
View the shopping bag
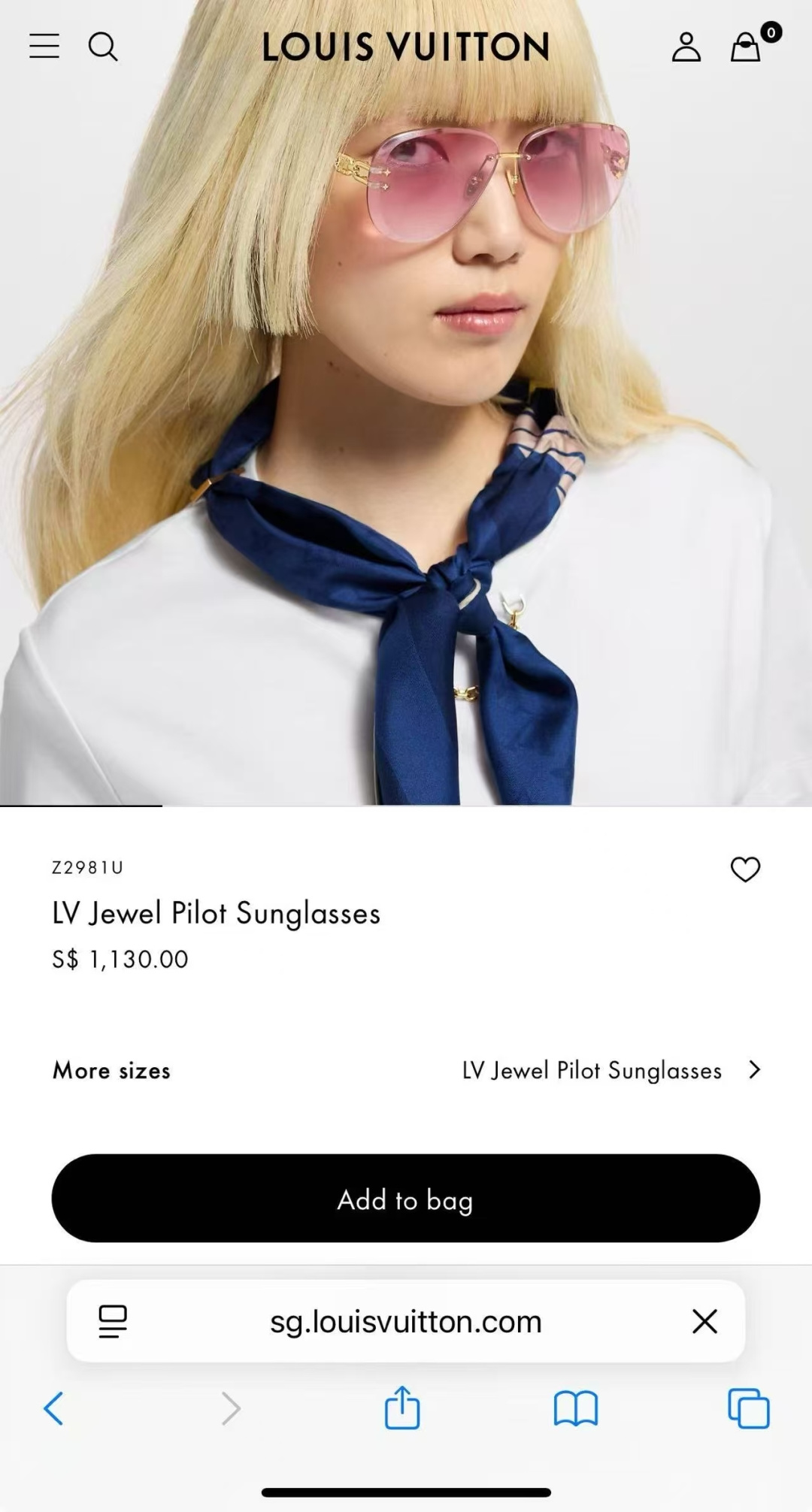(x=747, y=47)
